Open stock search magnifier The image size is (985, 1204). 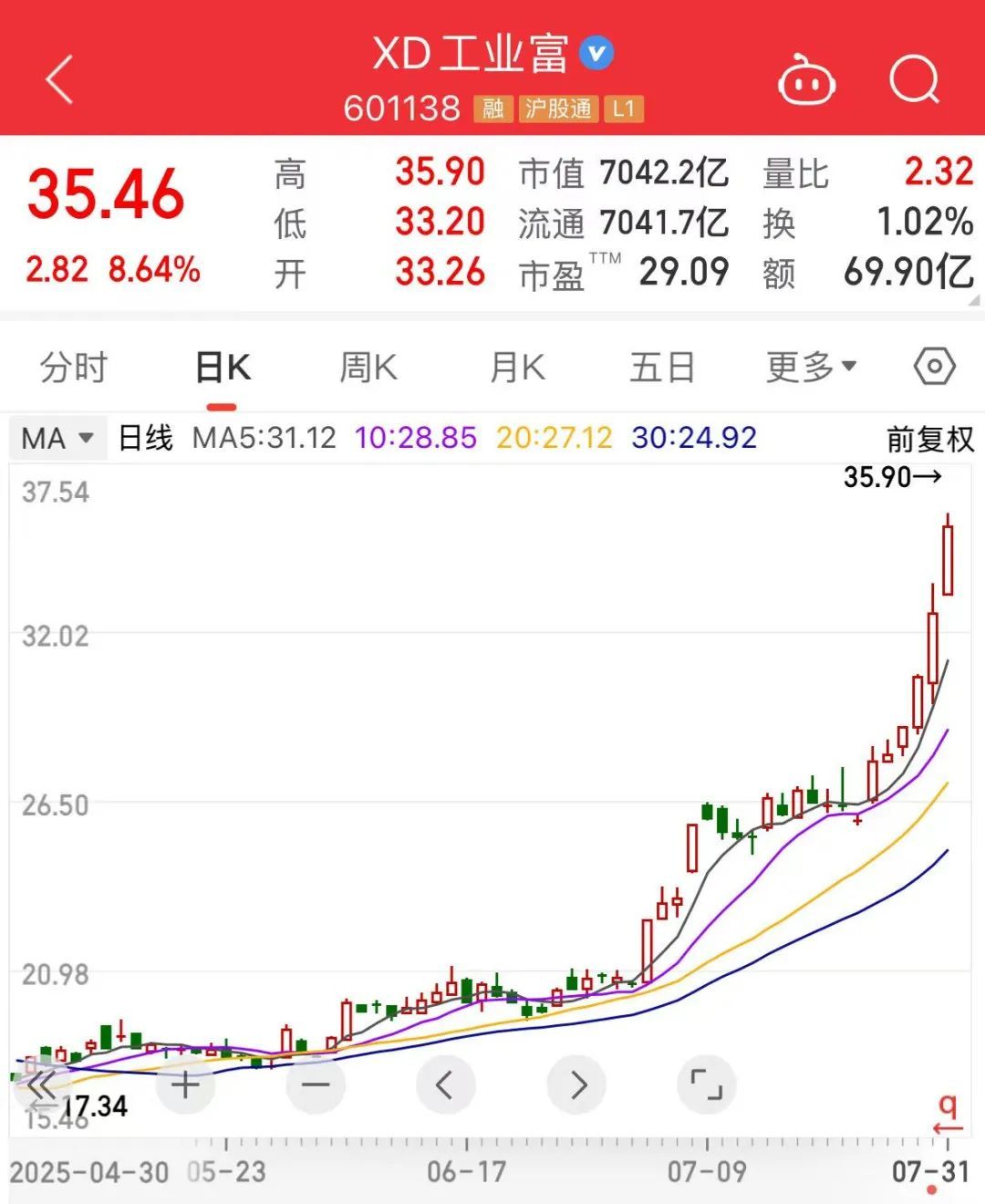click(x=914, y=80)
